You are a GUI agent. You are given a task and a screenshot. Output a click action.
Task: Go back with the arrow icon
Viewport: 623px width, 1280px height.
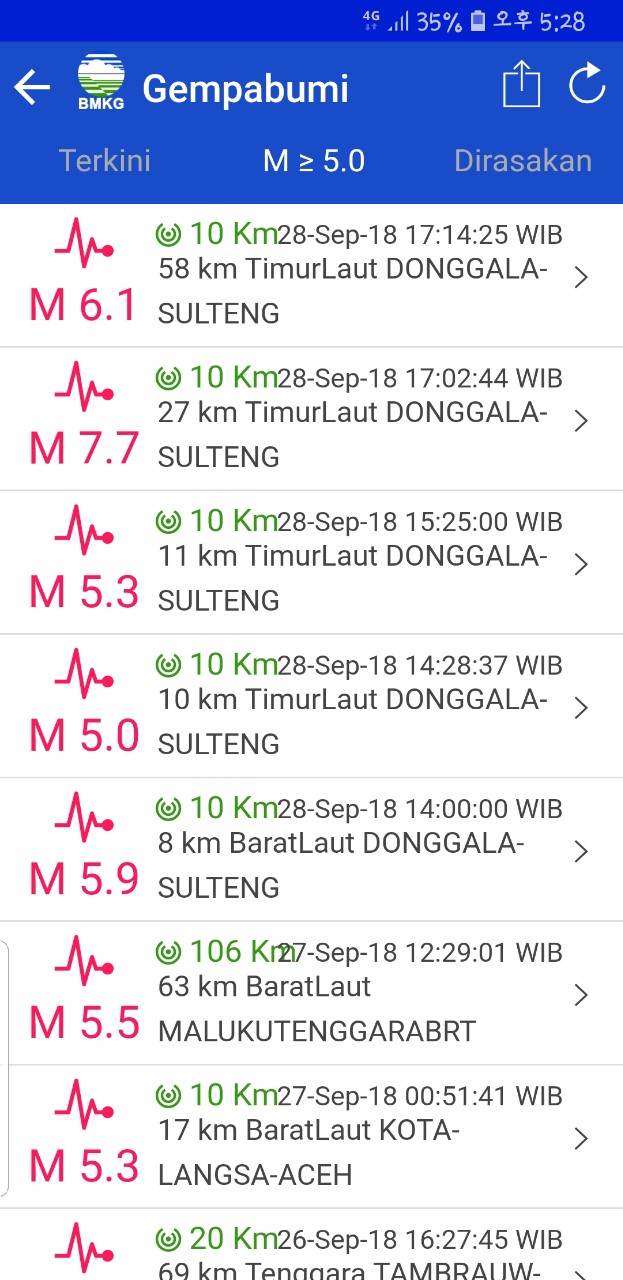pyautogui.click(x=32, y=88)
